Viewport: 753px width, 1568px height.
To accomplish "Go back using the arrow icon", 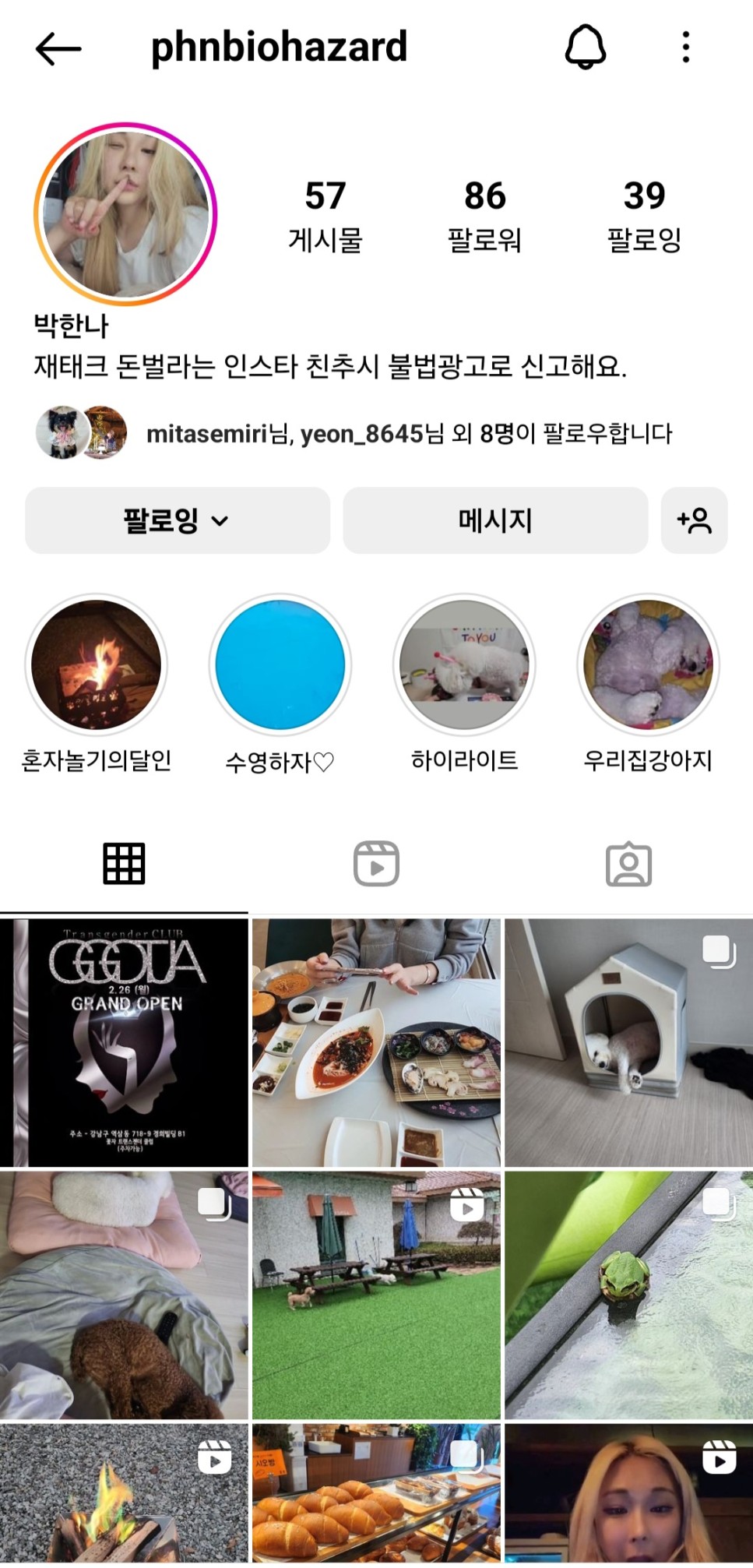I will tap(58, 48).
